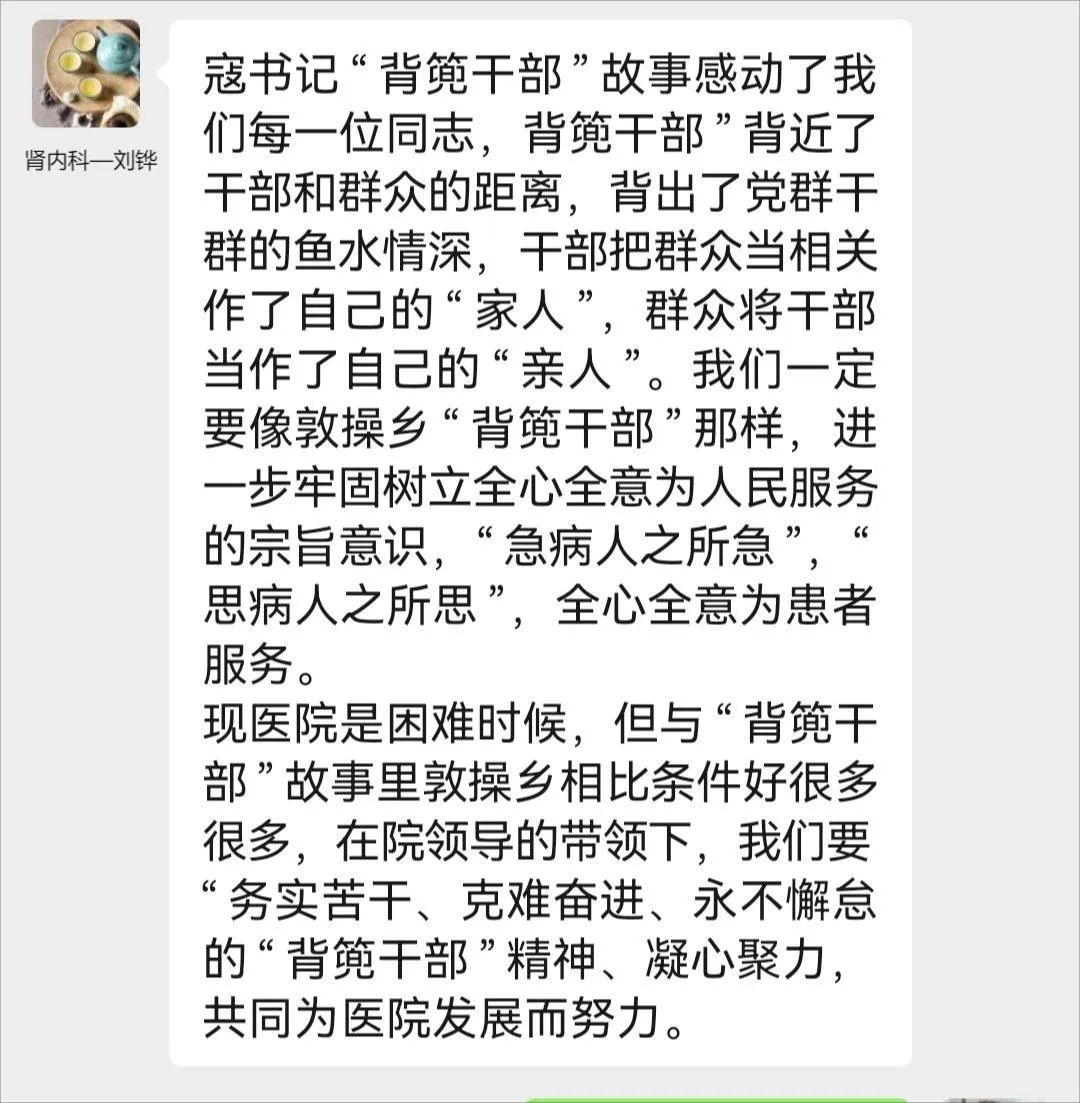The height and width of the screenshot is (1103, 1080).
Task: Open the avatar of 肾内科—刘铧
Action: coord(86,75)
